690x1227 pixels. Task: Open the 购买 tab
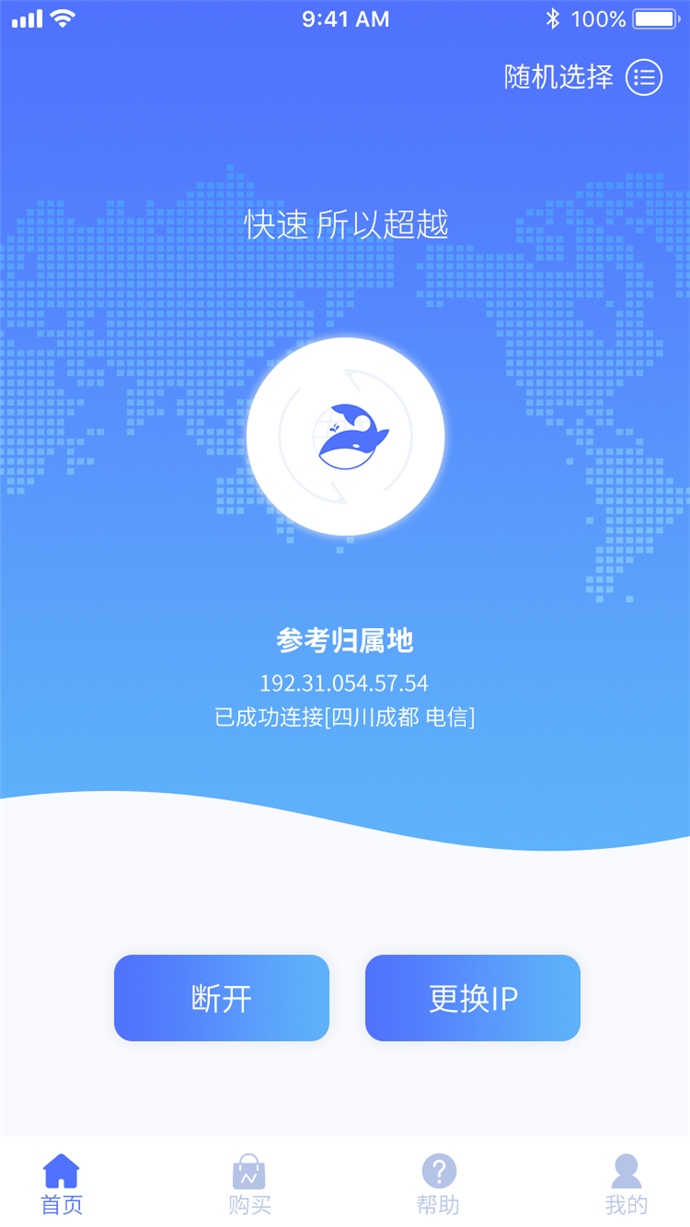click(x=249, y=1183)
